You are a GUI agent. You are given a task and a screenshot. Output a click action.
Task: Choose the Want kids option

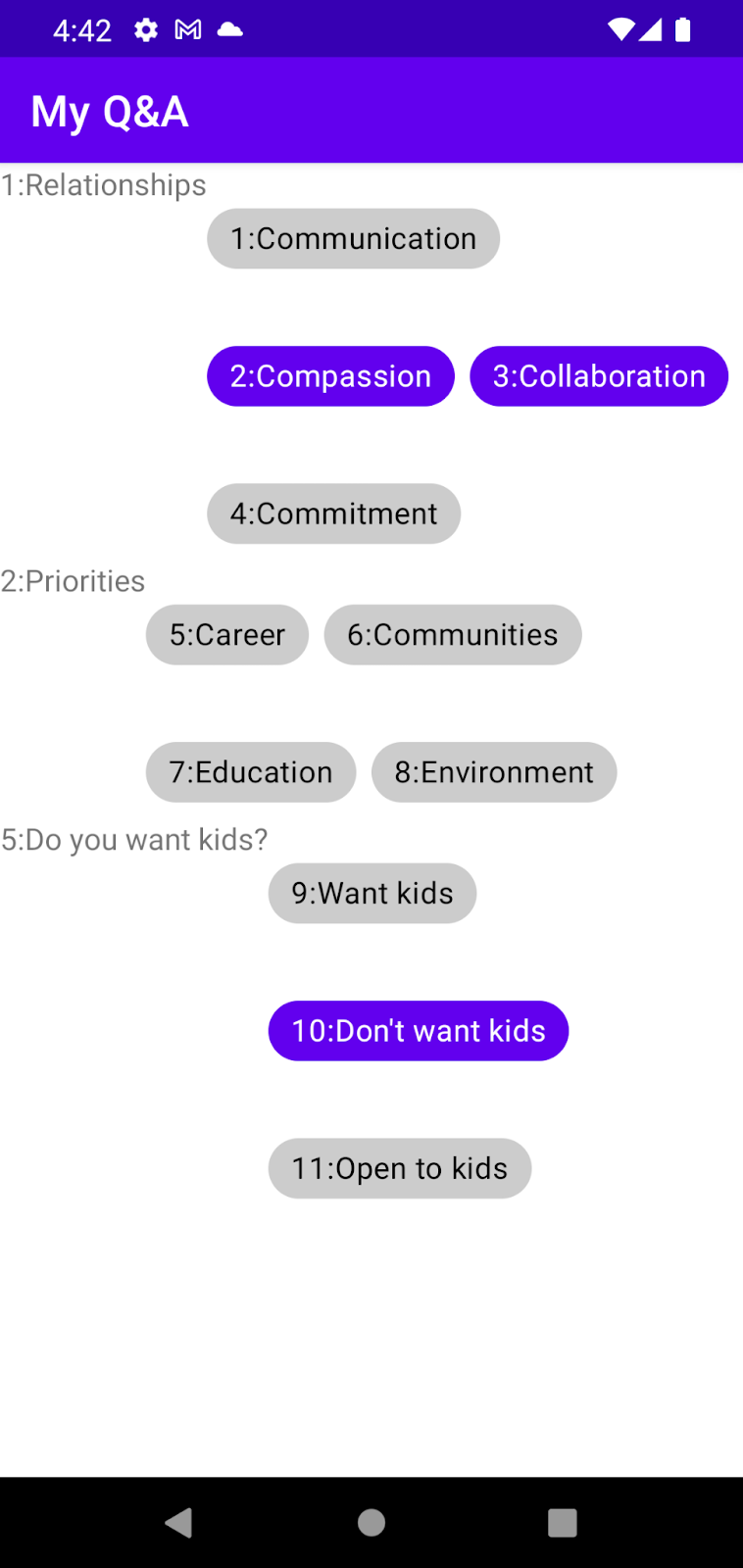[371, 894]
